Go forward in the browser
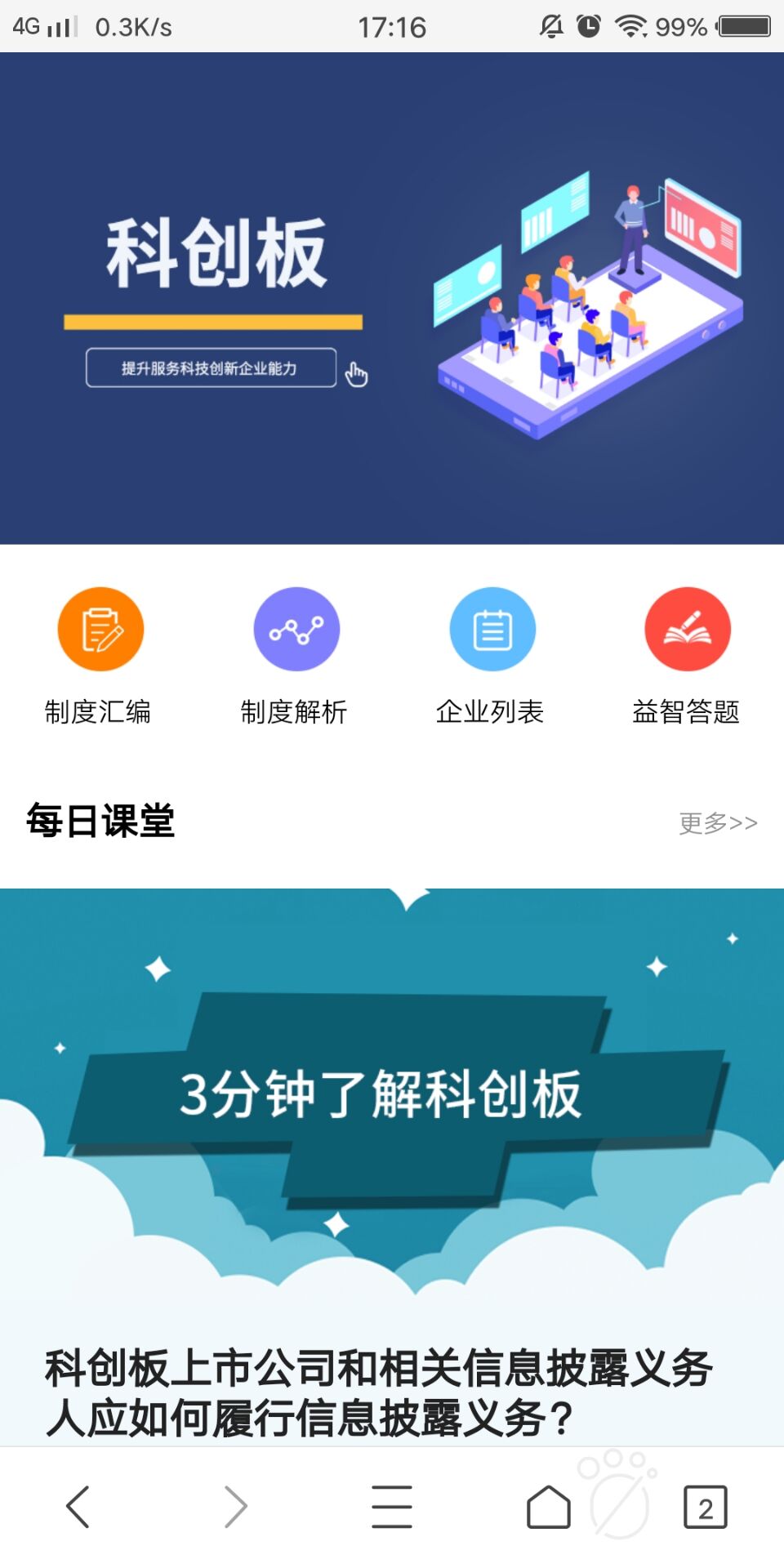The width and height of the screenshot is (784, 1568). [235, 1507]
